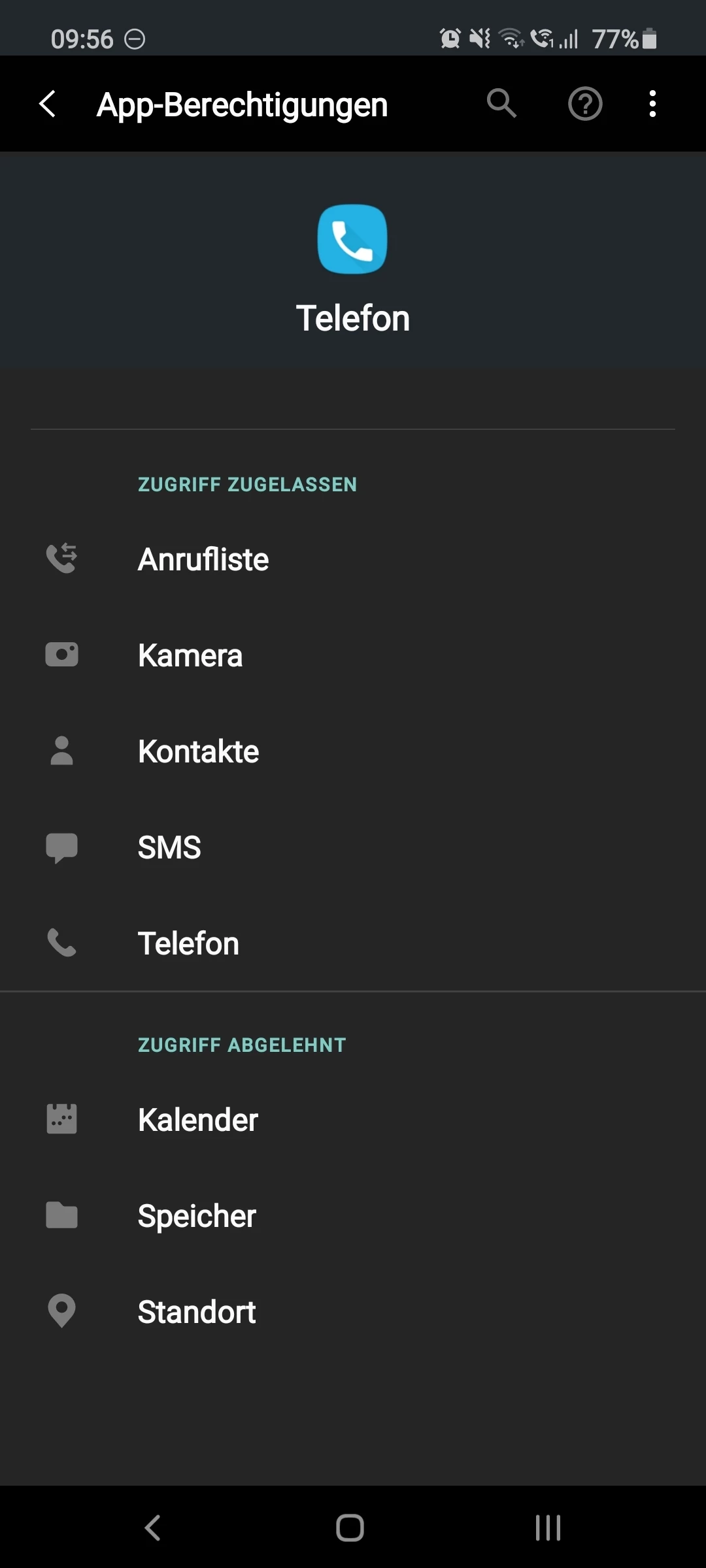The width and height of the screenshot is (706, 1568).
Task: Open the help question mark icon
Action: tap(585, 104)
